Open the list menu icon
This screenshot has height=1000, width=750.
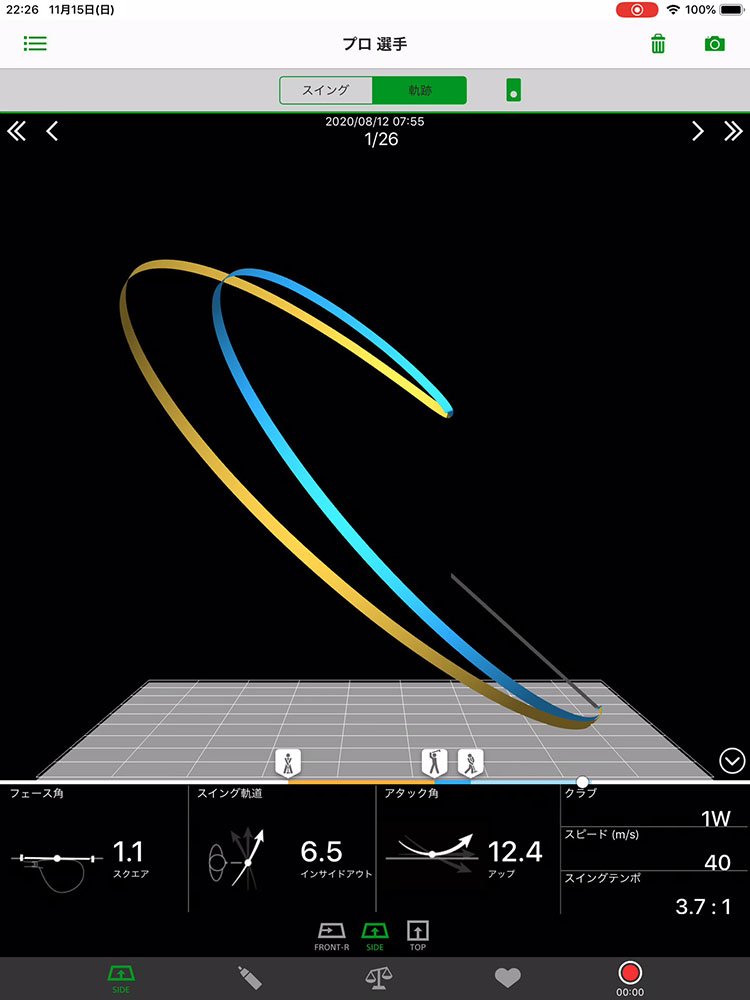35,44
